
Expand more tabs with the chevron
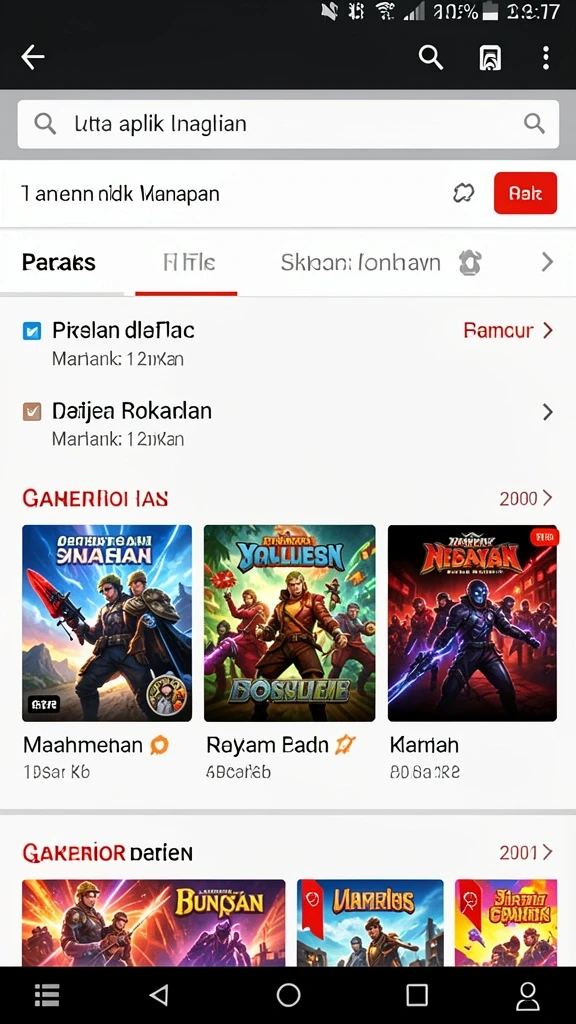tap(547, 263)
